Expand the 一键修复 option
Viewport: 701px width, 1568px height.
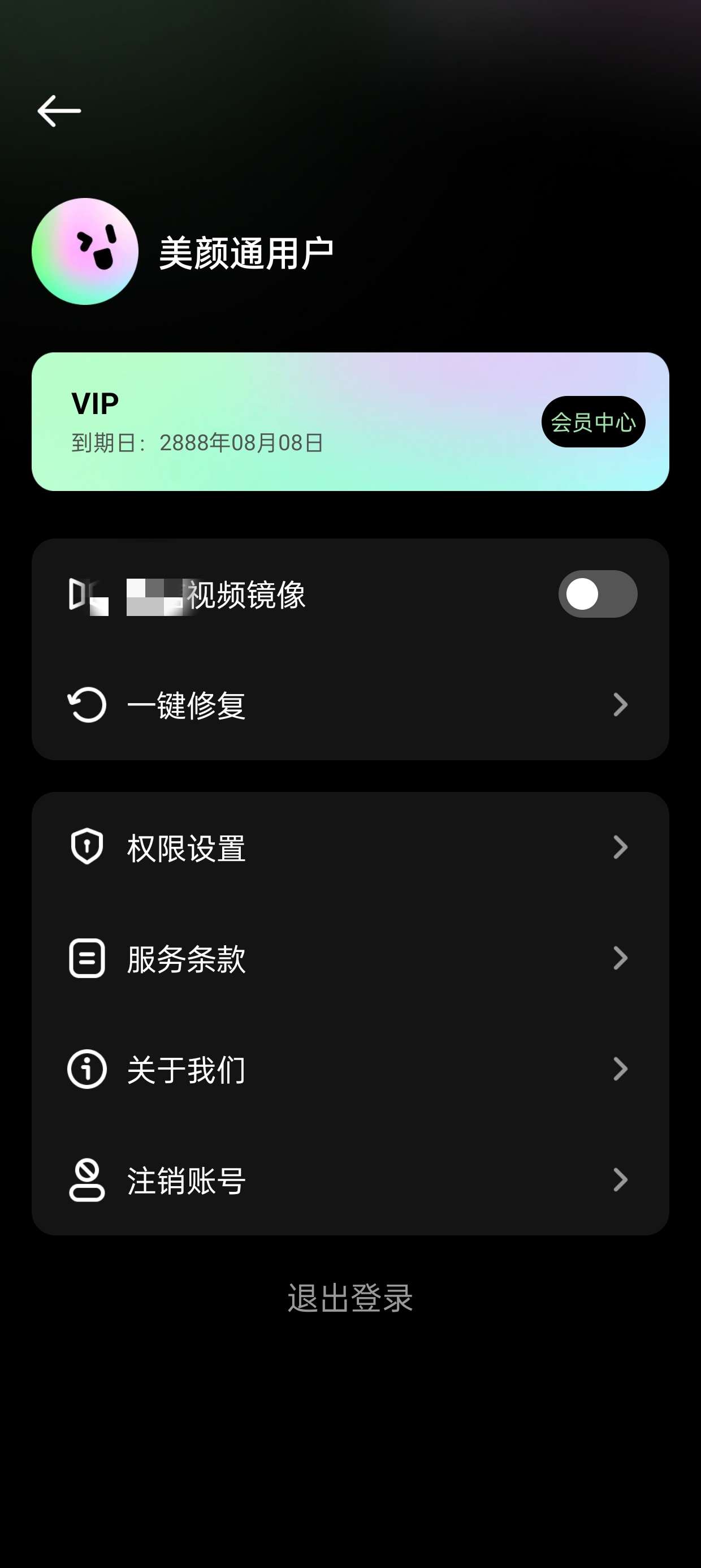point(620,705)
